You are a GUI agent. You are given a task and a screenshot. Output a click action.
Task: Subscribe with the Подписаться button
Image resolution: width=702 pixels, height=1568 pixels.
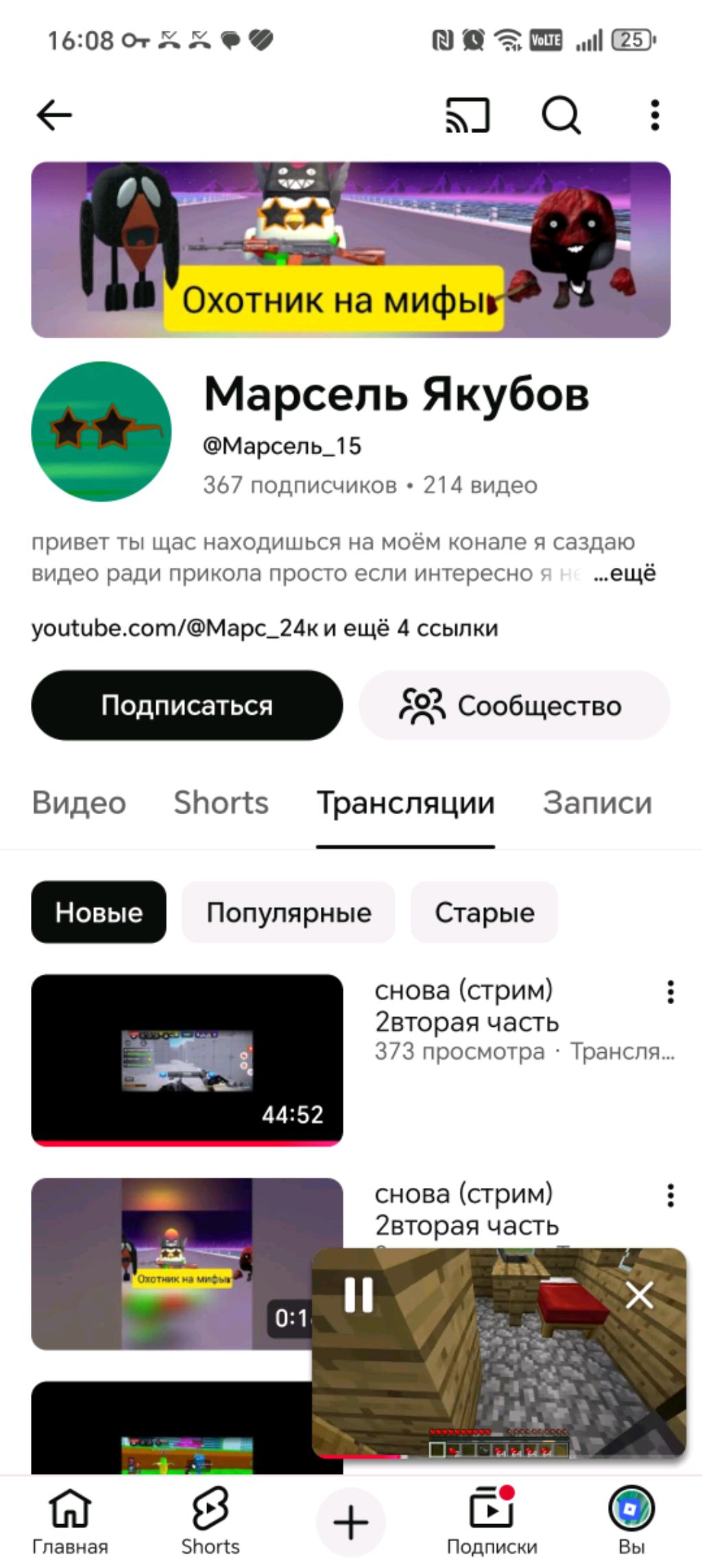[186, 705]
